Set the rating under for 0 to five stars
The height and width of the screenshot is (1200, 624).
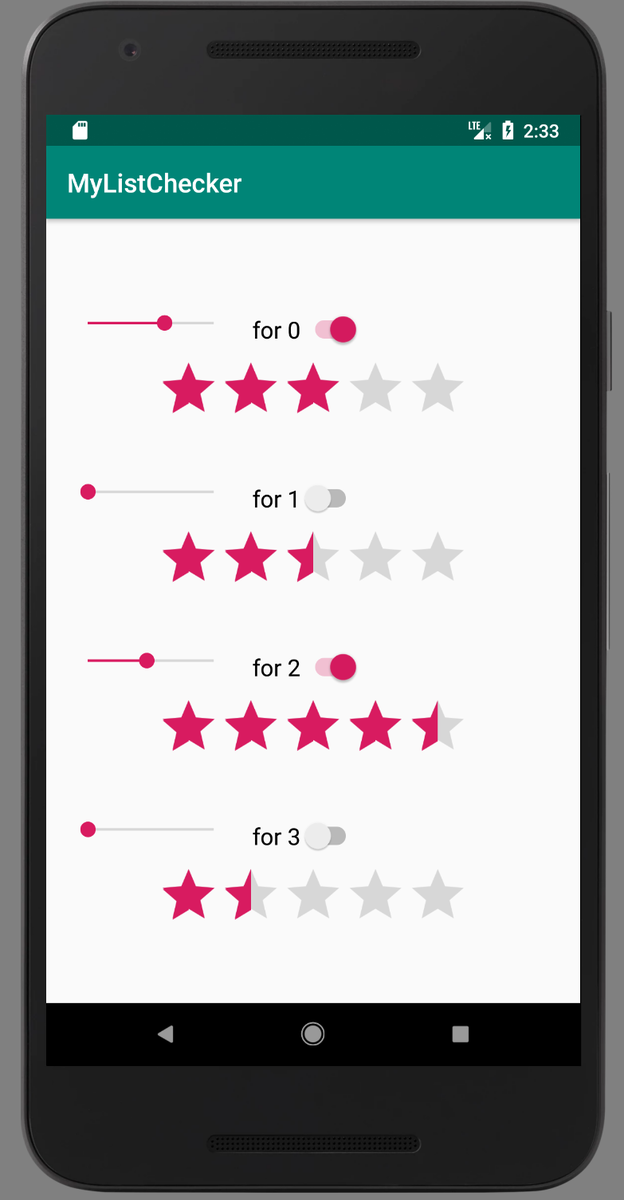click(x=437, y=388)
